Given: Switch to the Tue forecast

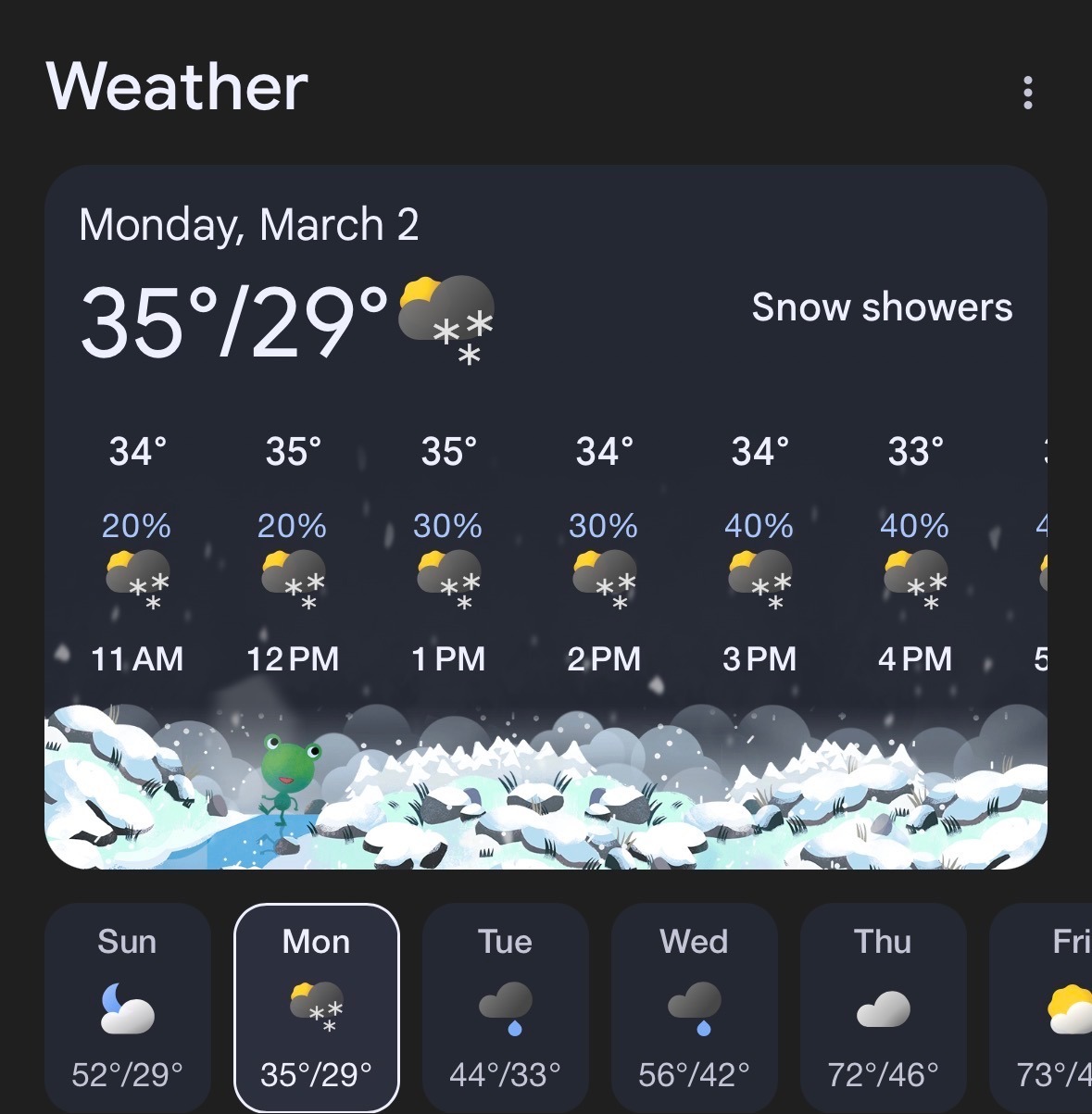Looking at the screenshot, I should [506, 1008].
